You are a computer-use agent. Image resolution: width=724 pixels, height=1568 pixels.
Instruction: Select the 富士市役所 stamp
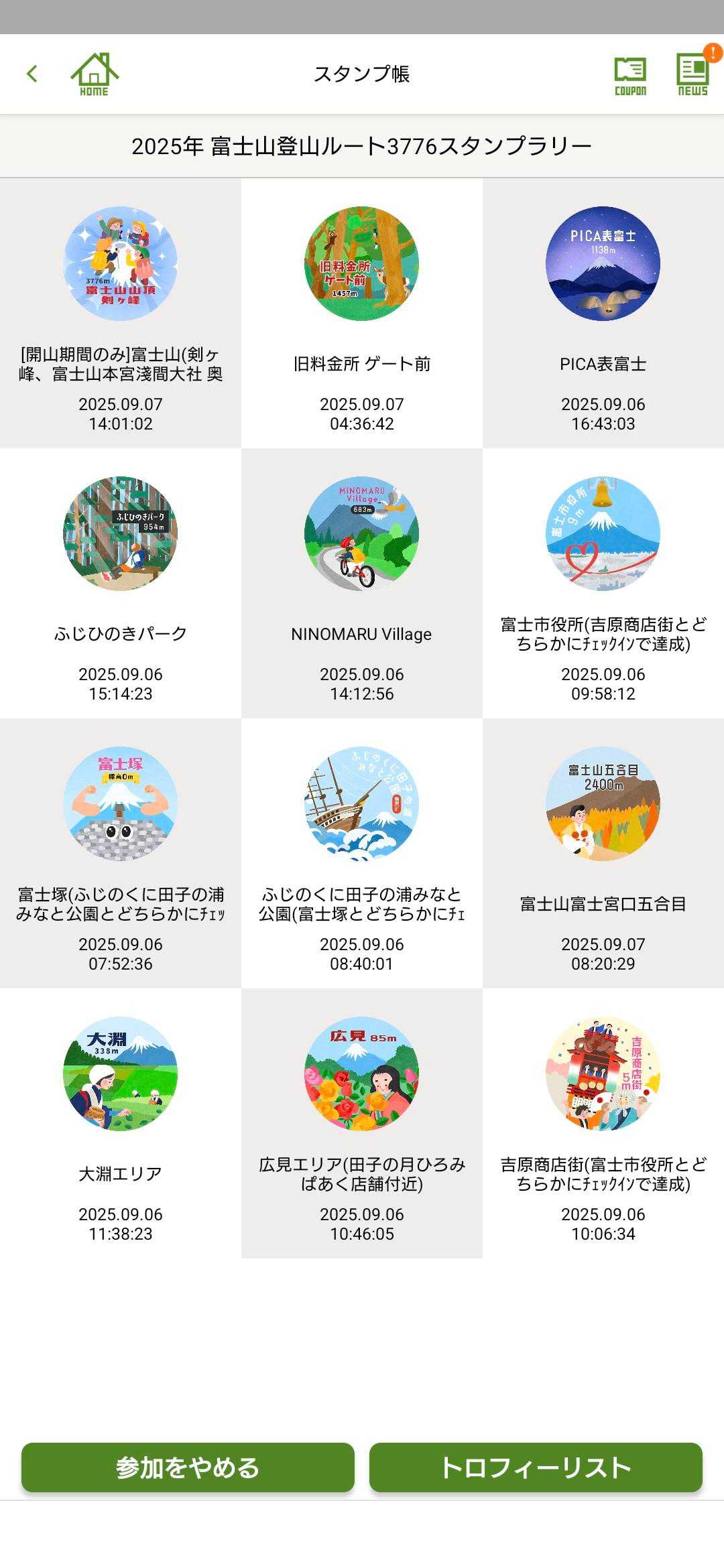point(603,534)
